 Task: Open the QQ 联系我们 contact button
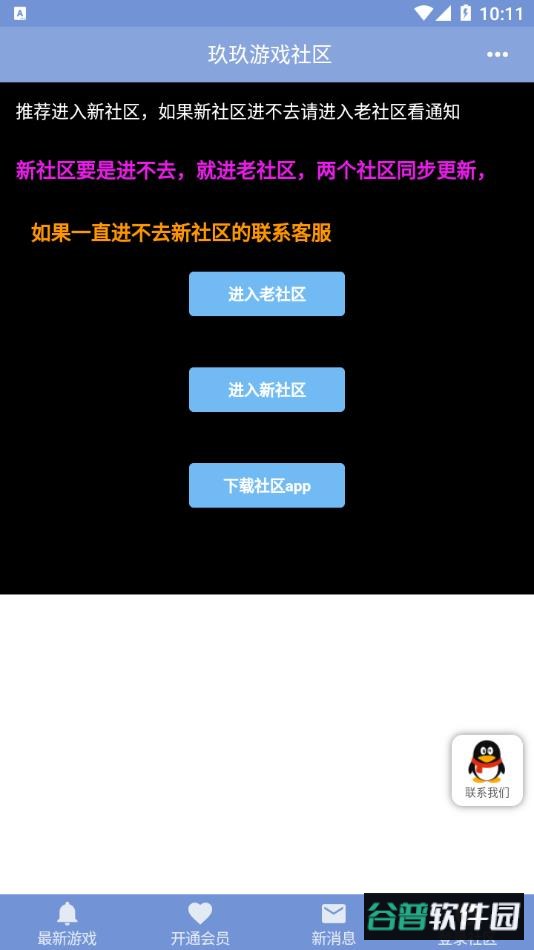[x=487, y=770]
